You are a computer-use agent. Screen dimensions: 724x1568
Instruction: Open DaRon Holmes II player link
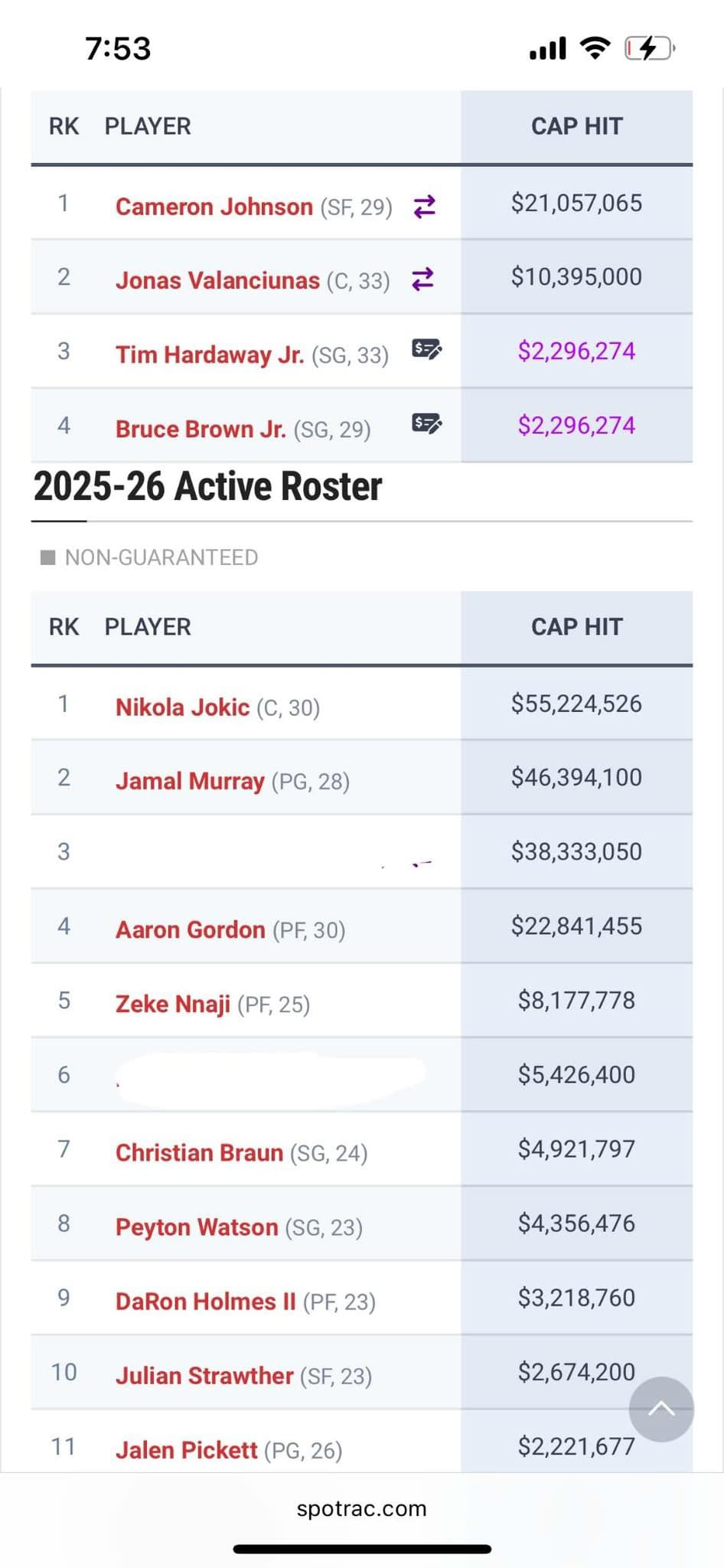(205, 1302)
